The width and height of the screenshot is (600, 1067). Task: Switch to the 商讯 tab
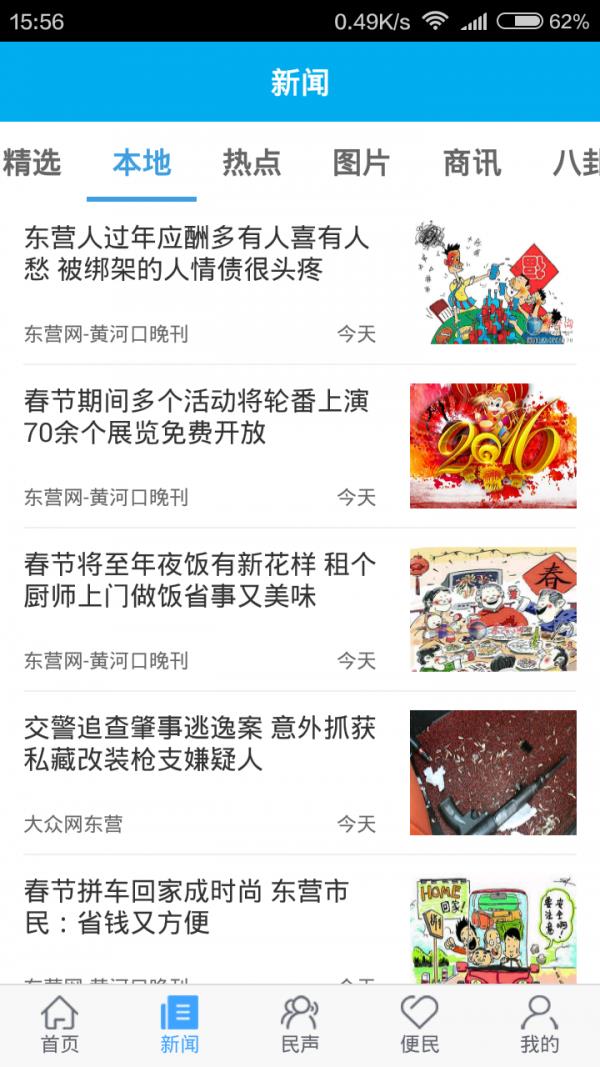[x=472, y=163]
